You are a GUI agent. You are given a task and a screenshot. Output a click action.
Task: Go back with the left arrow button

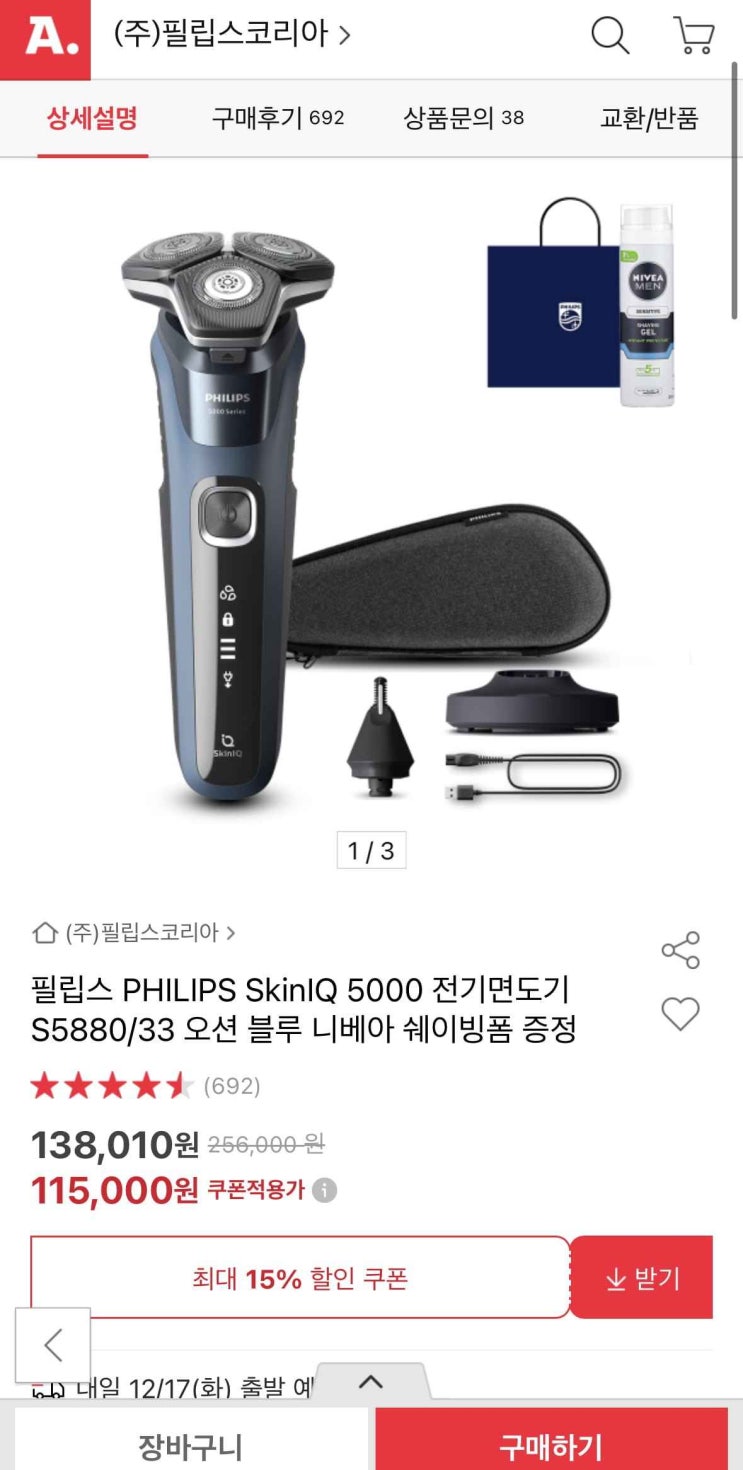pos(53,1345)
